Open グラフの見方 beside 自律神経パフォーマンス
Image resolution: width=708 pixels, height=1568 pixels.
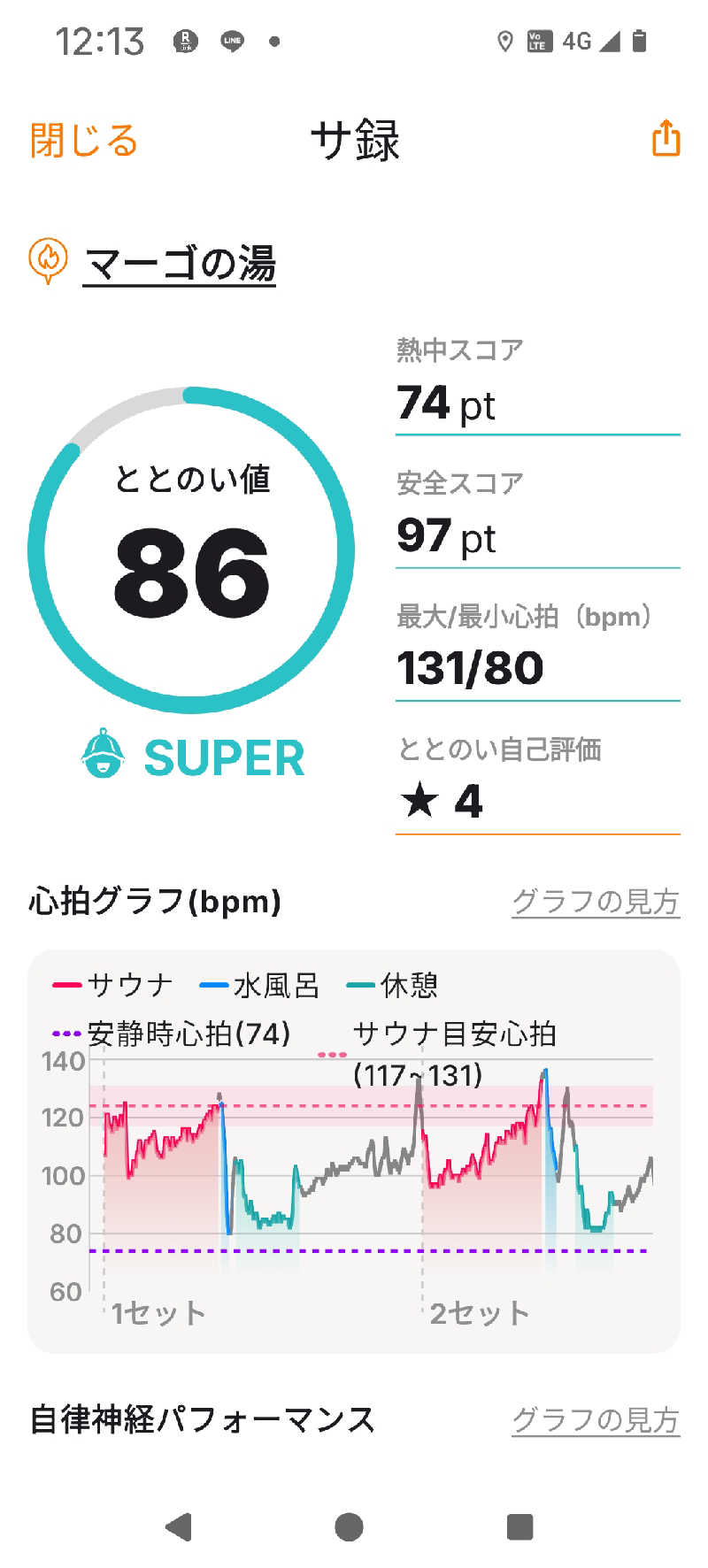[595, 1420]
